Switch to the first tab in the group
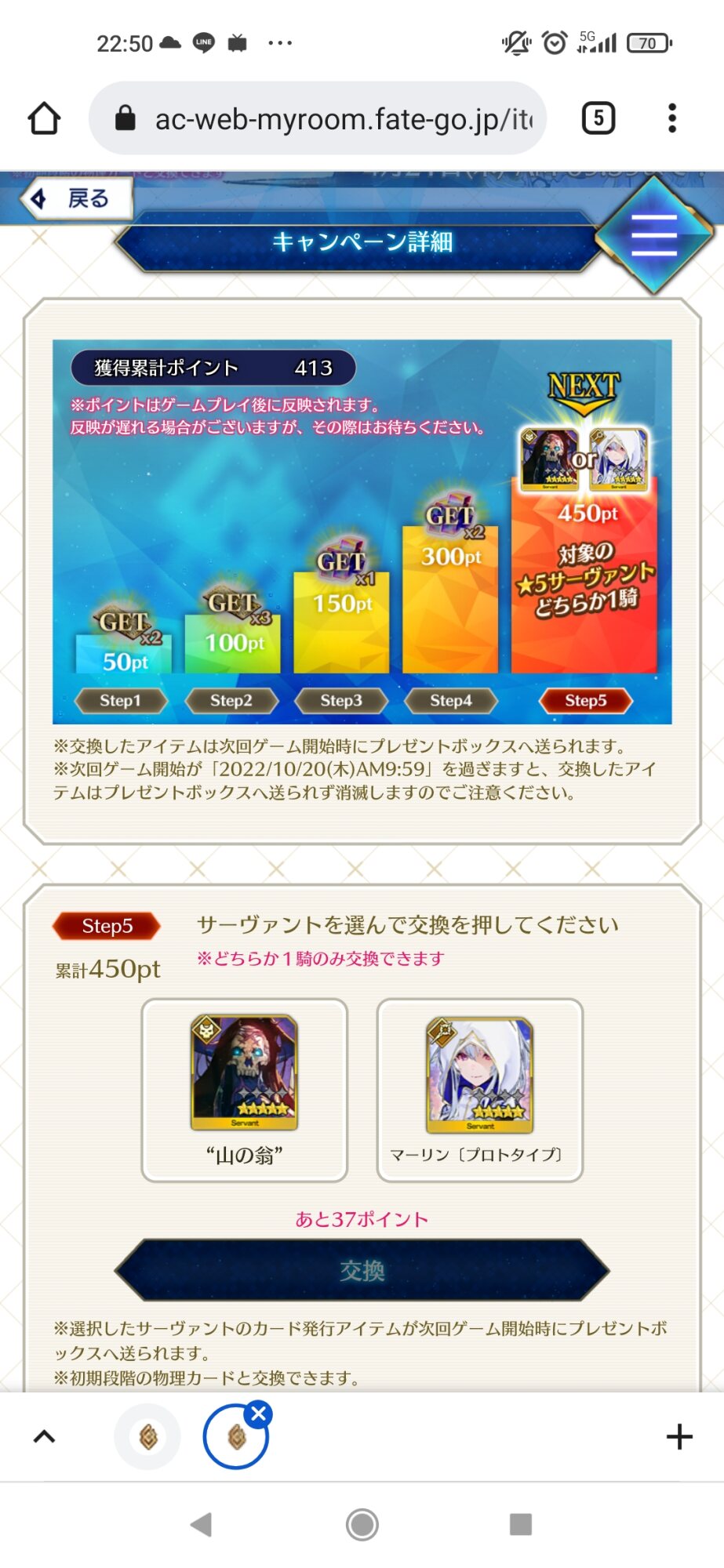 tap(147, 1437)
